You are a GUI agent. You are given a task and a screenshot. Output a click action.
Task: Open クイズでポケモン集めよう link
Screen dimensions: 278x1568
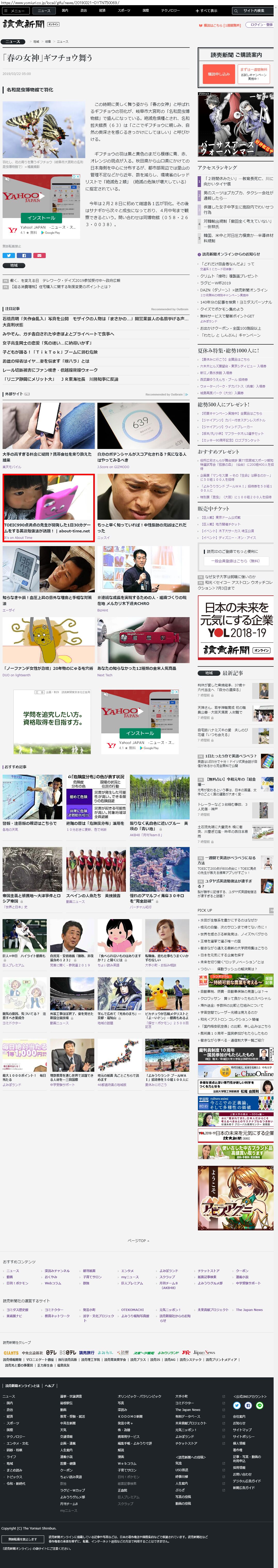tap(221, 309)
